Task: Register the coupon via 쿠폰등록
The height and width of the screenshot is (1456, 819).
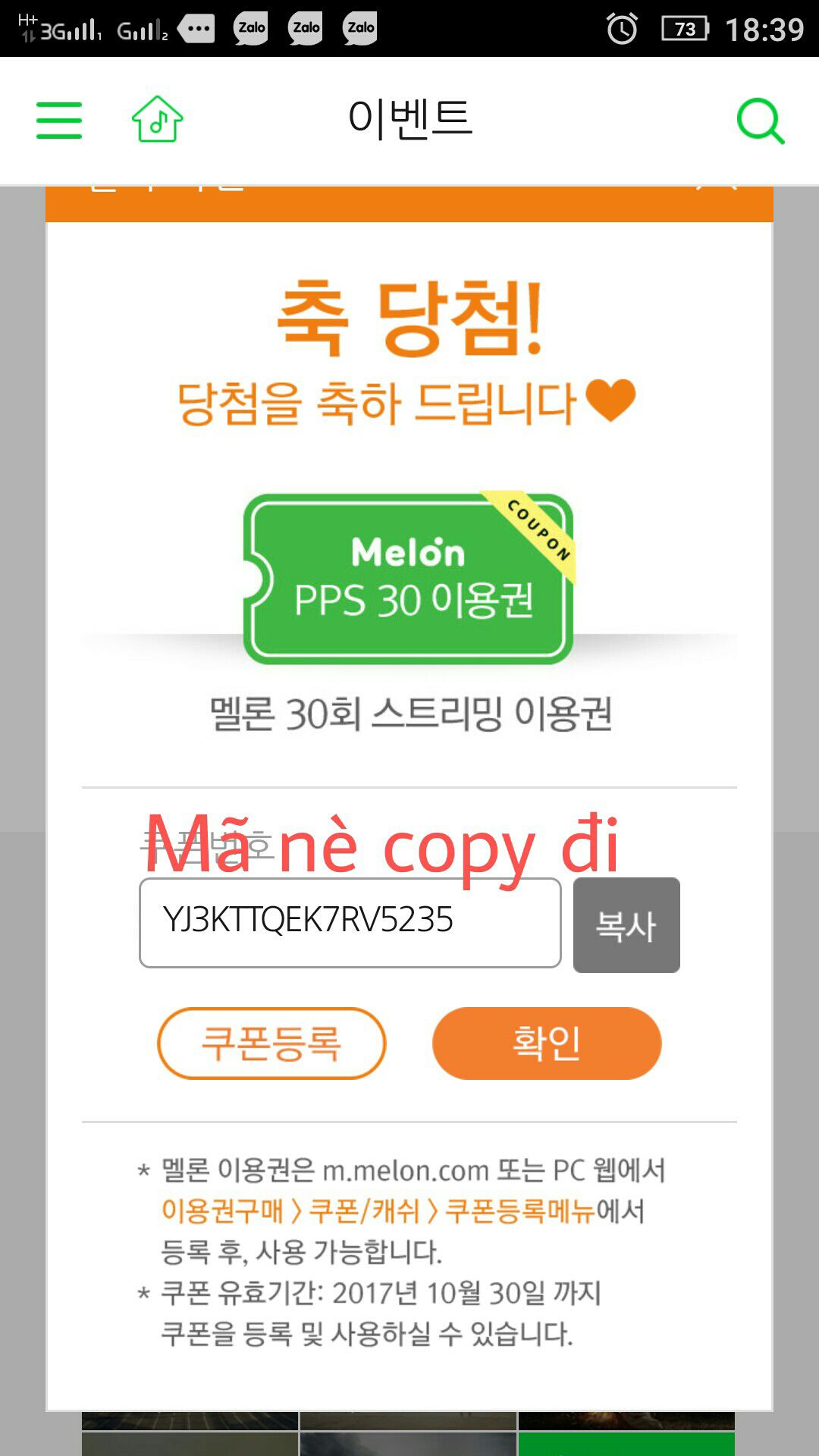Action: tap(271, 1043)
